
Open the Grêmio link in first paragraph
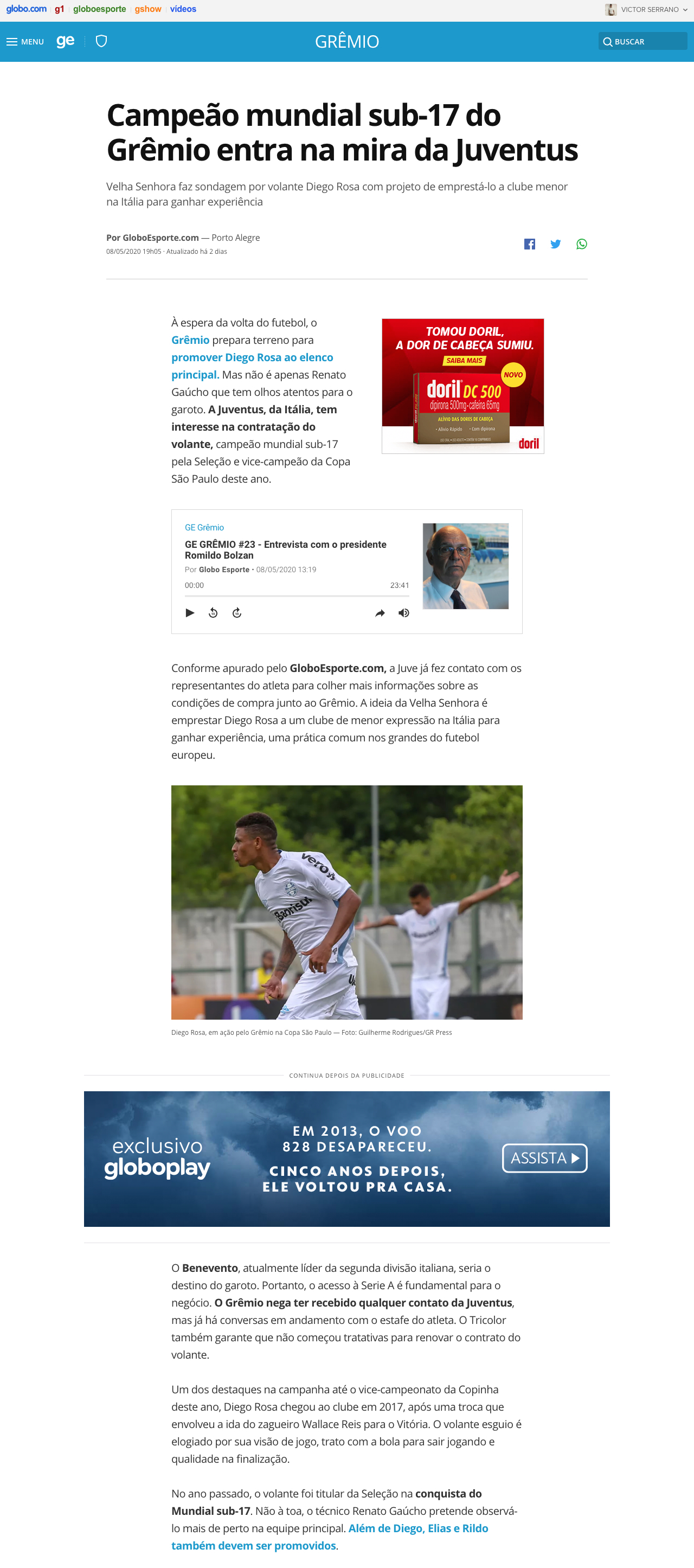click(190, 340)
